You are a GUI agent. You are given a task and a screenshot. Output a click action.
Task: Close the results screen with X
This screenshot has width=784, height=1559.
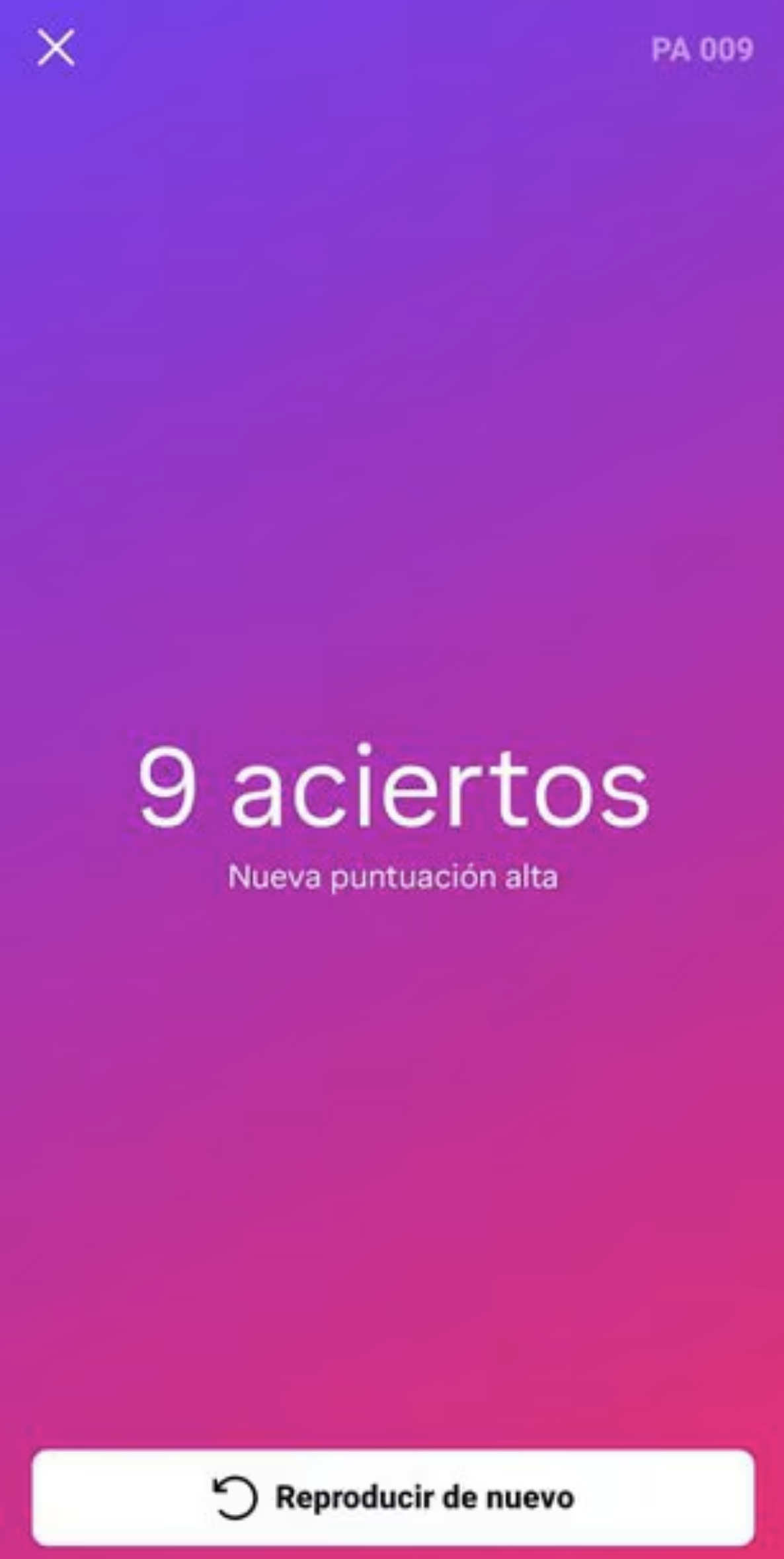click(56, 48)
